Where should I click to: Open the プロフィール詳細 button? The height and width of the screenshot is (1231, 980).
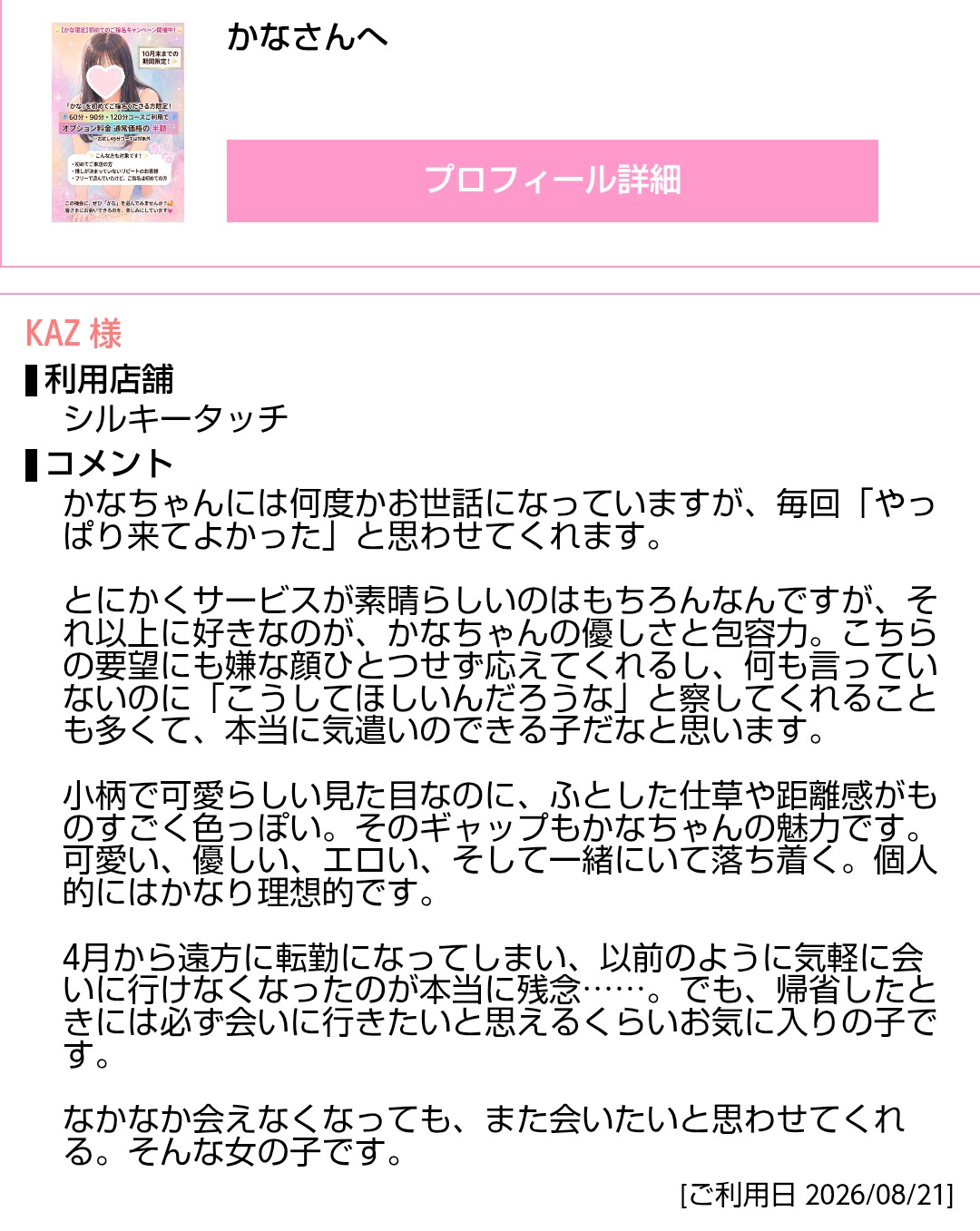point(552,181)
